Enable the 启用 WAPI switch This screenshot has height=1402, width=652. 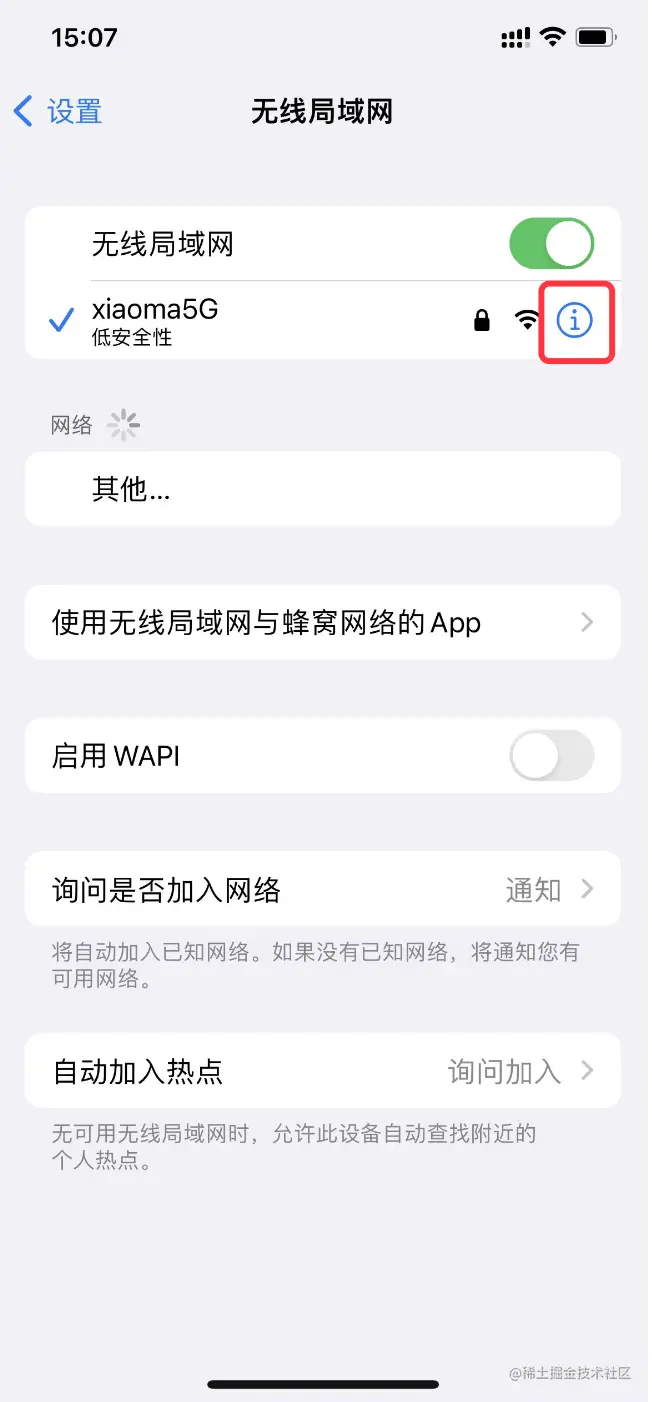click(x=551, y=756)
